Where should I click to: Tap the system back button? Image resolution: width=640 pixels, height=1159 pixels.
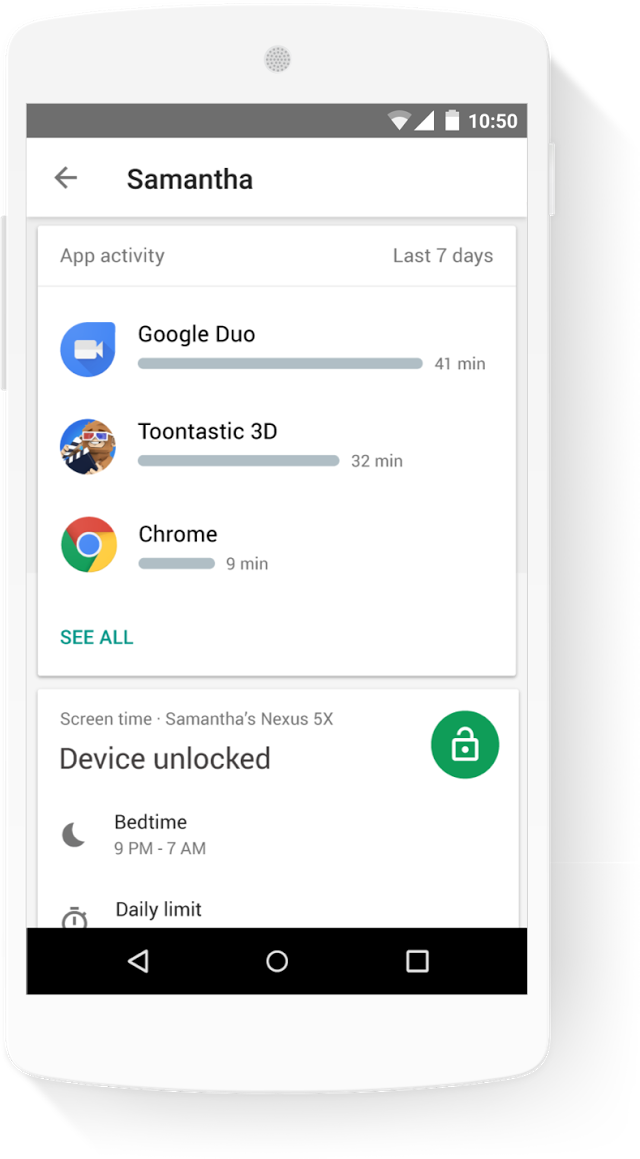[137, 961]
